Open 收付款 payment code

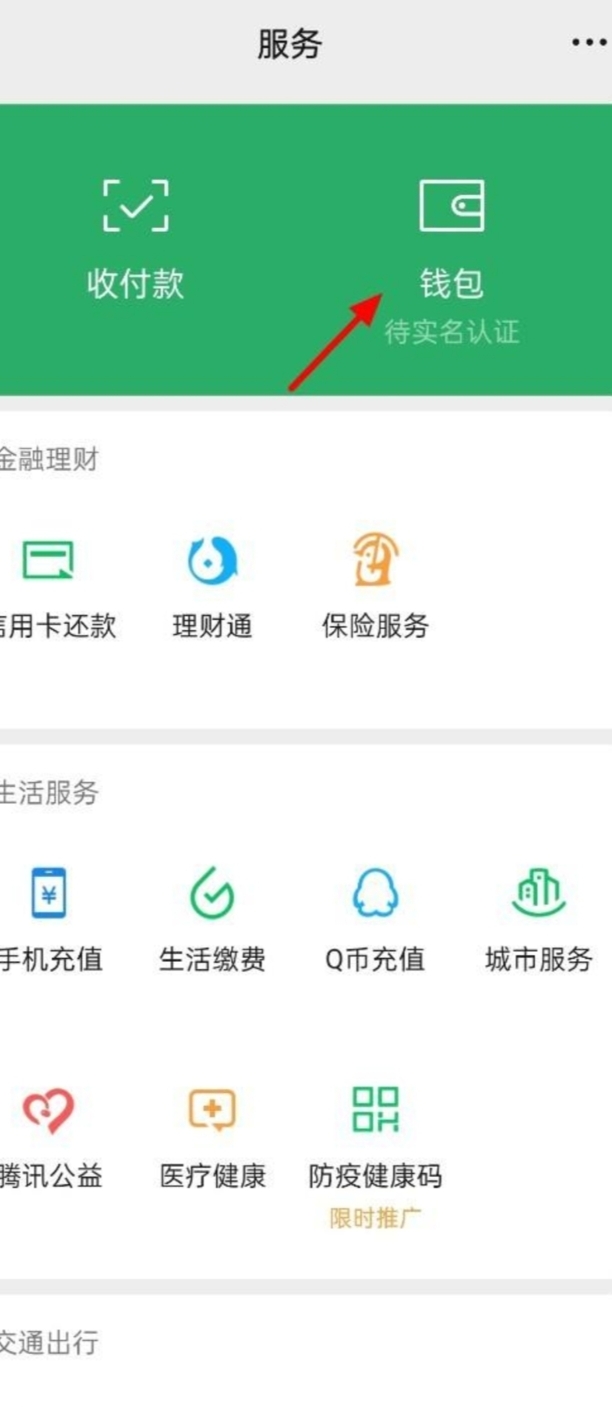pyautogui.click(x=135, y=240)
